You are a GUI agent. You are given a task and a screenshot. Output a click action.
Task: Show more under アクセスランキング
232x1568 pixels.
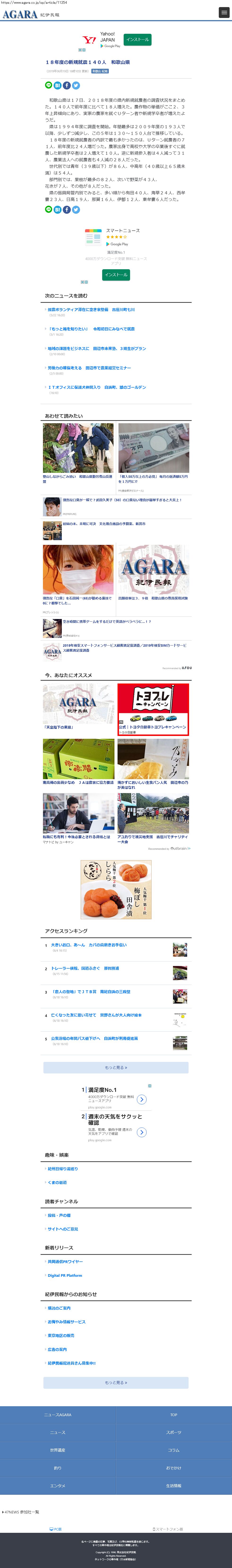[x=116, y=1068]
